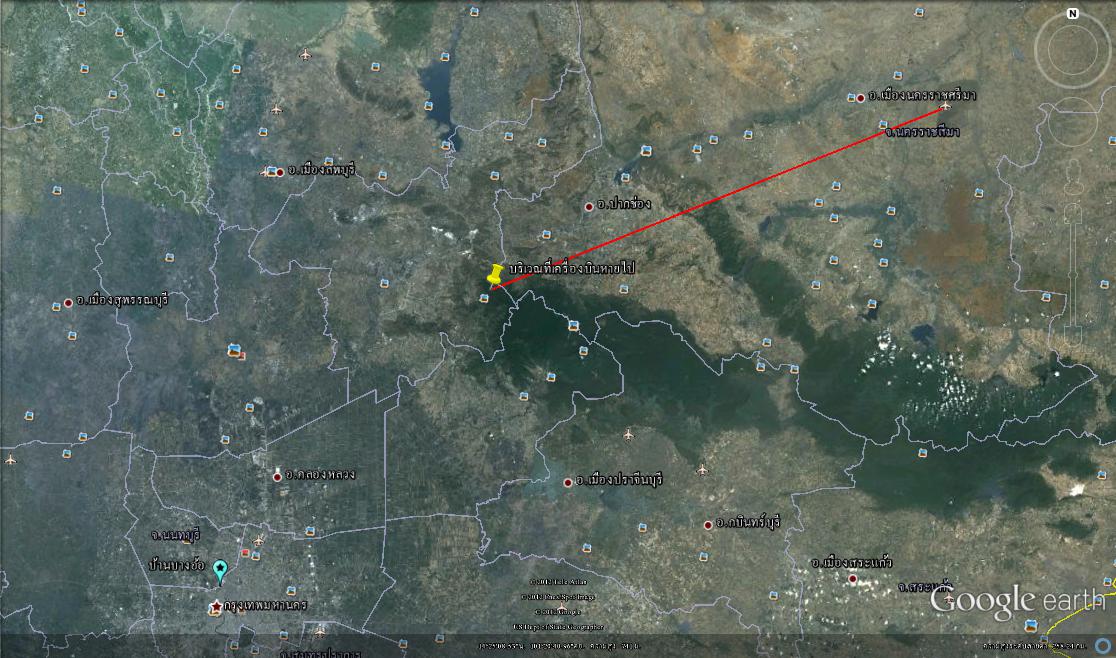Tap the Look joystick compass ring
The width and height of the screenshot is (1116, 658).
1072,50
